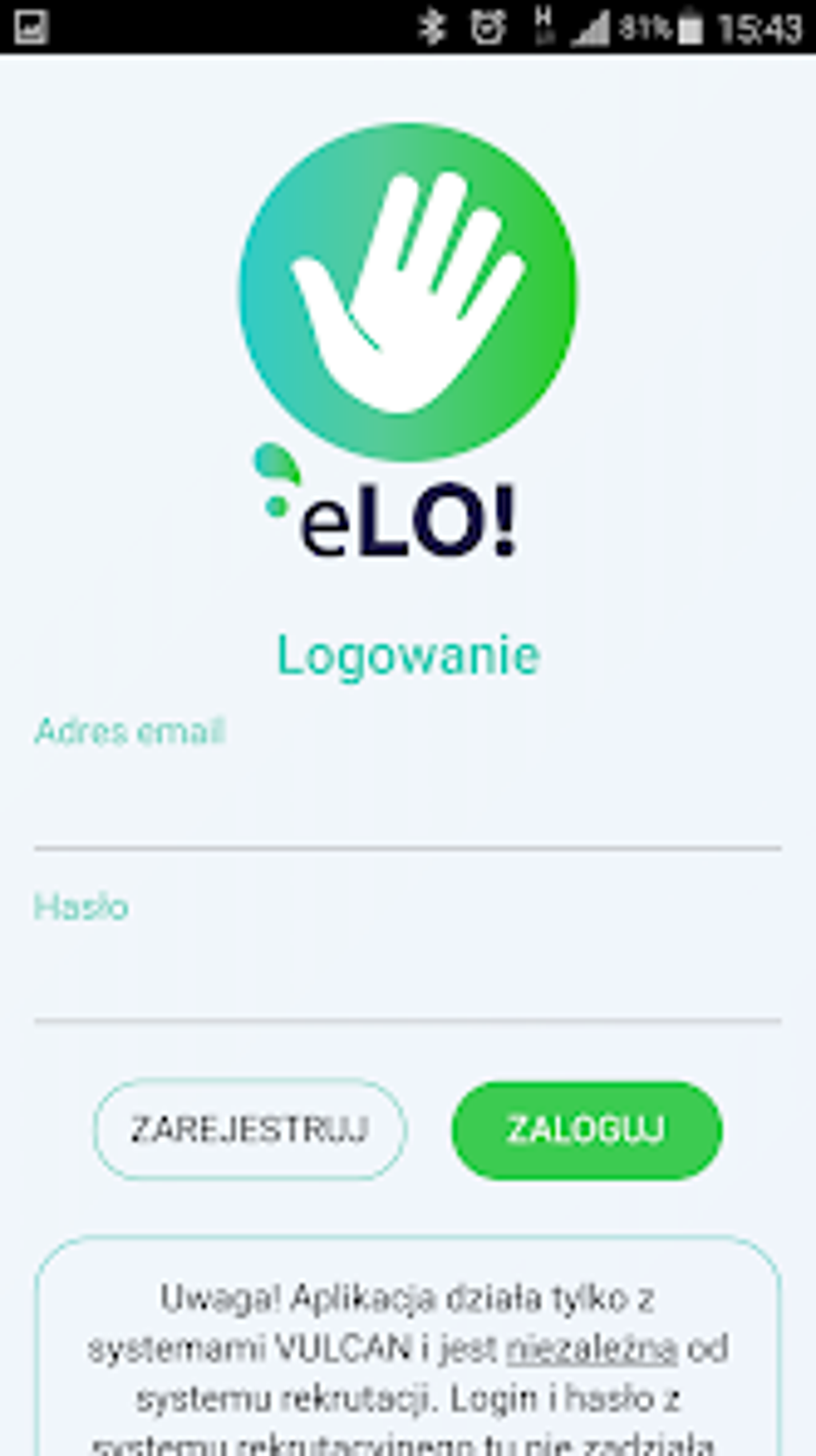816x1456 pixels.
Task: Tap the H network indicator icon
Action: click(545, 26)
